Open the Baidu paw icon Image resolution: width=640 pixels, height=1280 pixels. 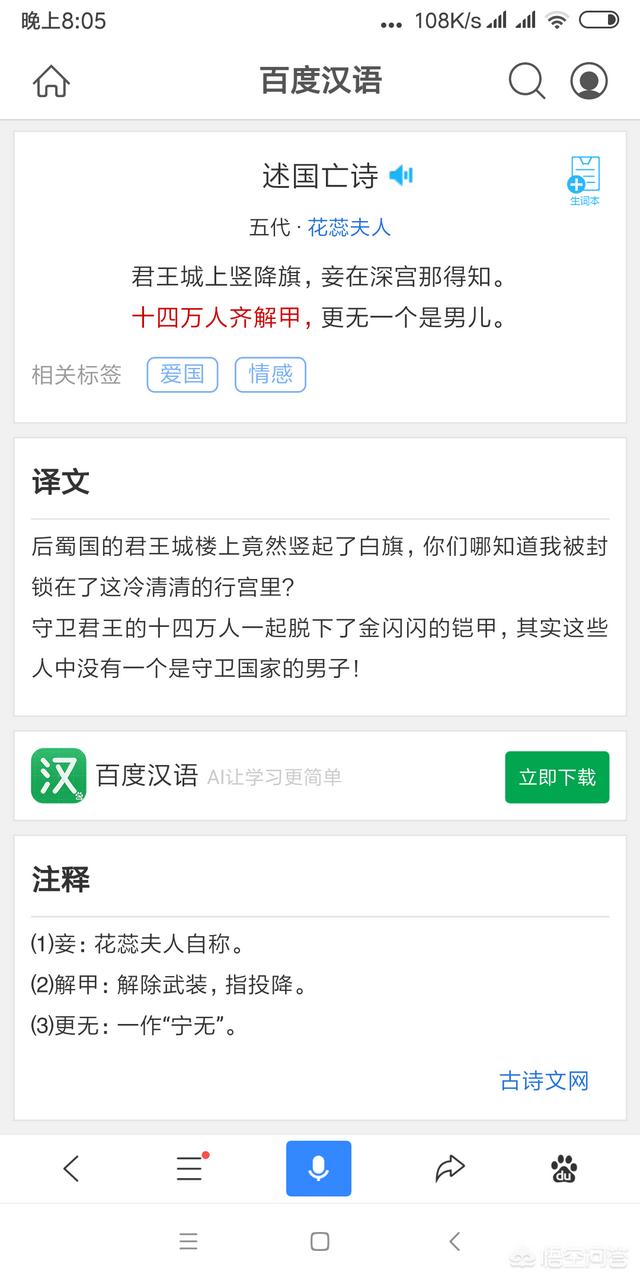[564, 1168]
